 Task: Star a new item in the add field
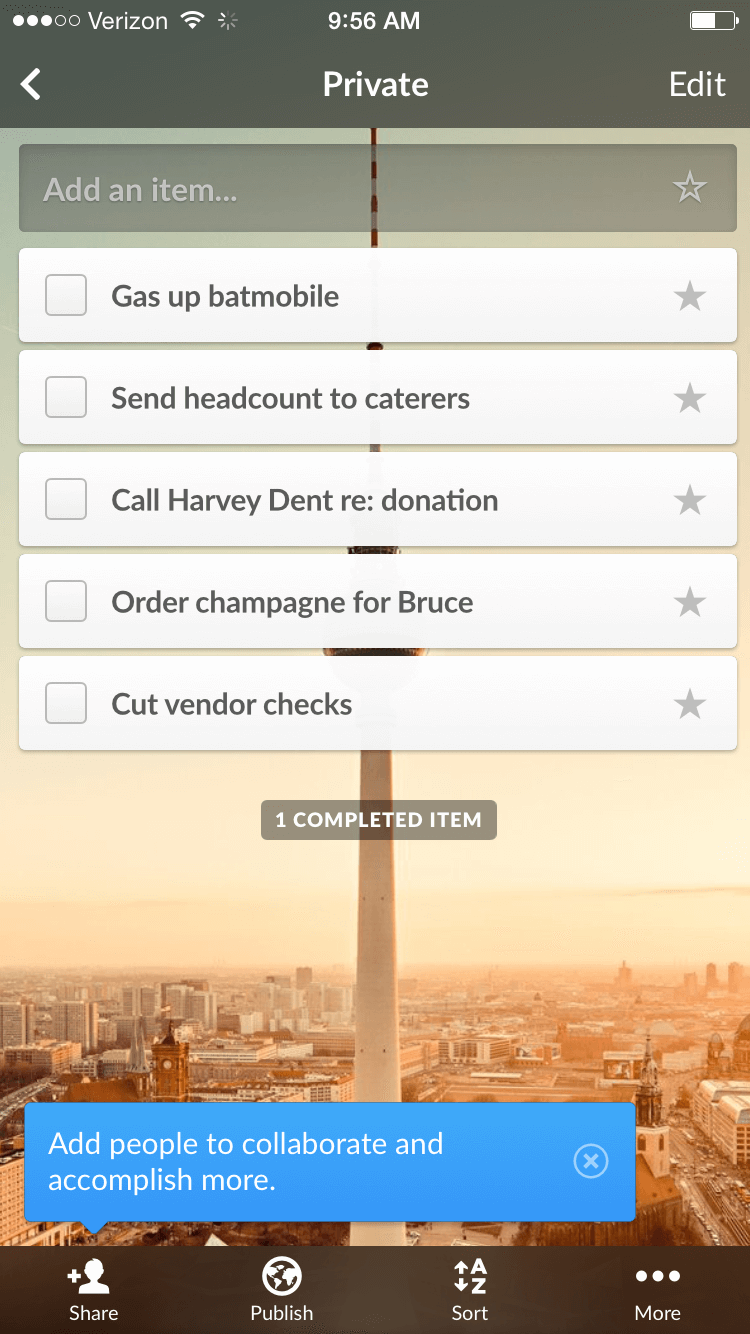(x=689, y=187)
